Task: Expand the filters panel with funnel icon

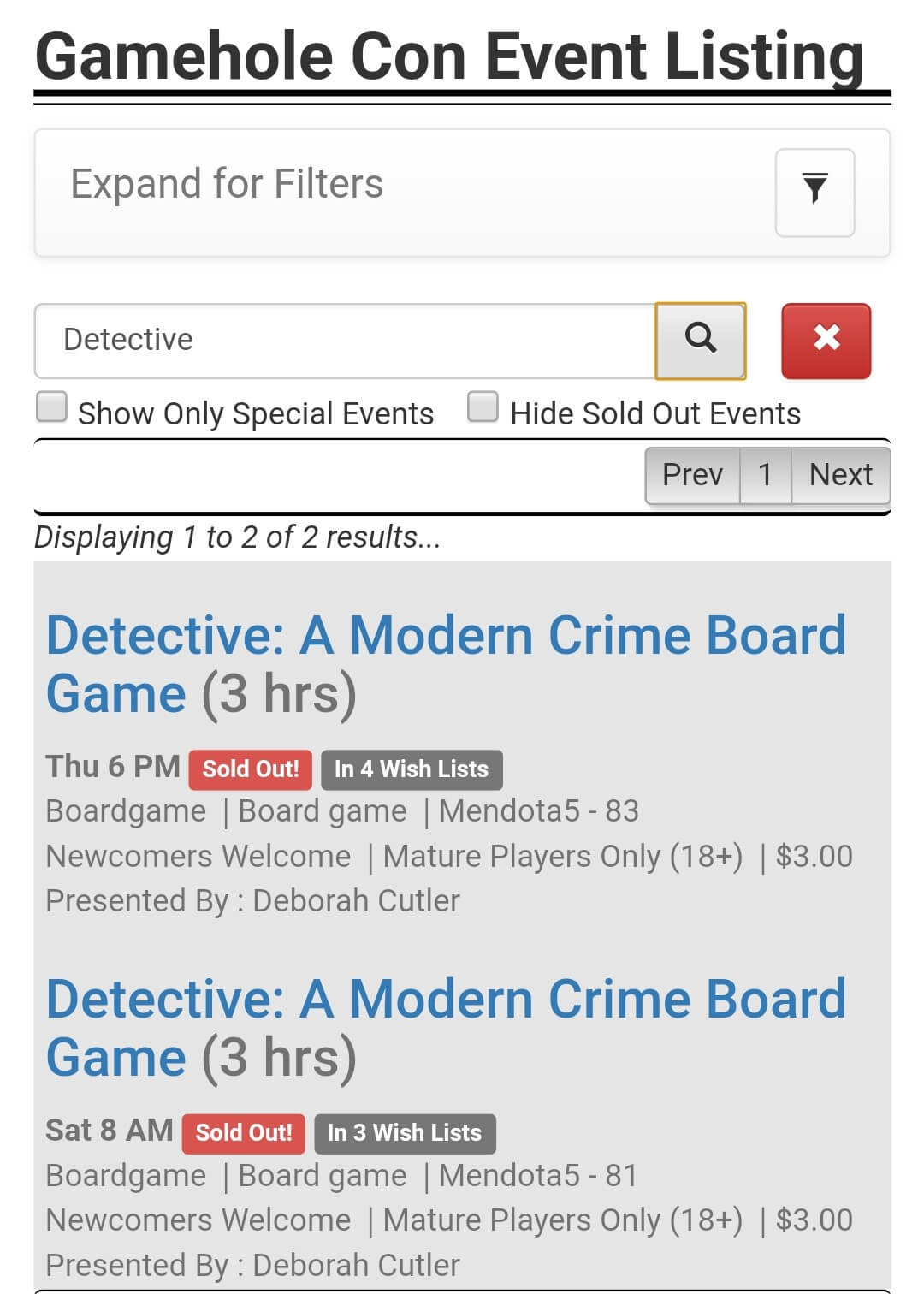Action: click(814, 193)
